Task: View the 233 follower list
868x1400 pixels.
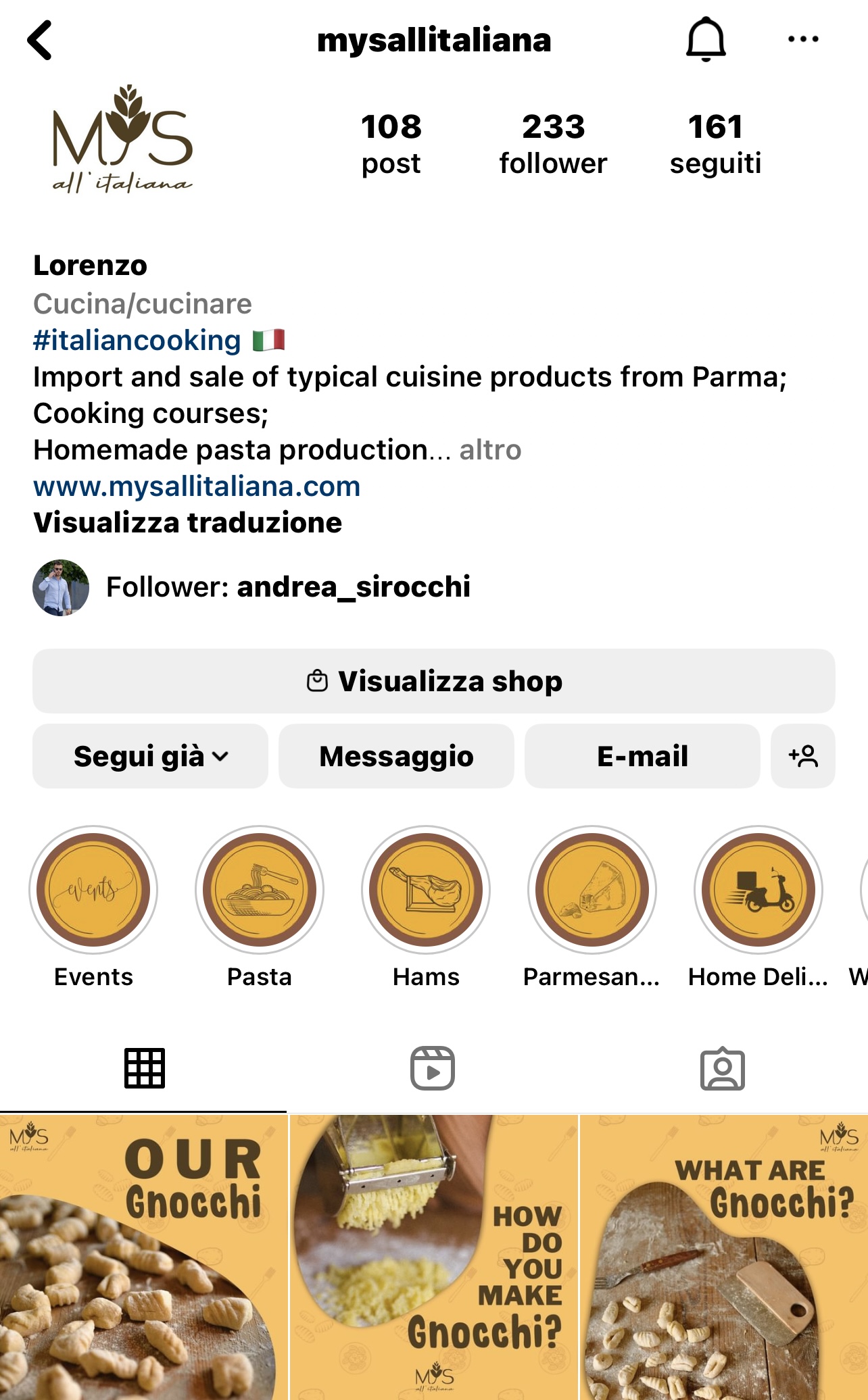Action: (x=553, y=144)
